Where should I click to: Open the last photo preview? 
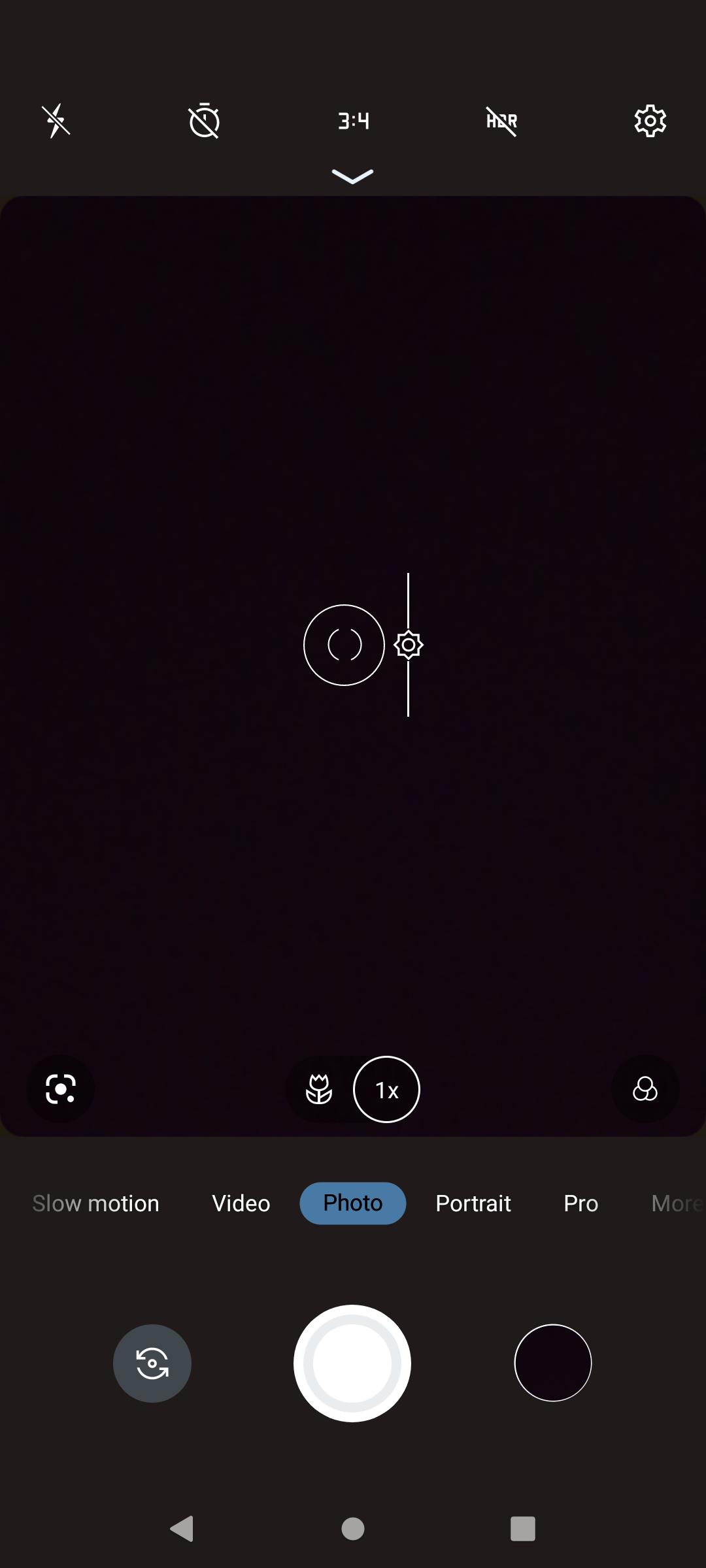[553, 1364]
